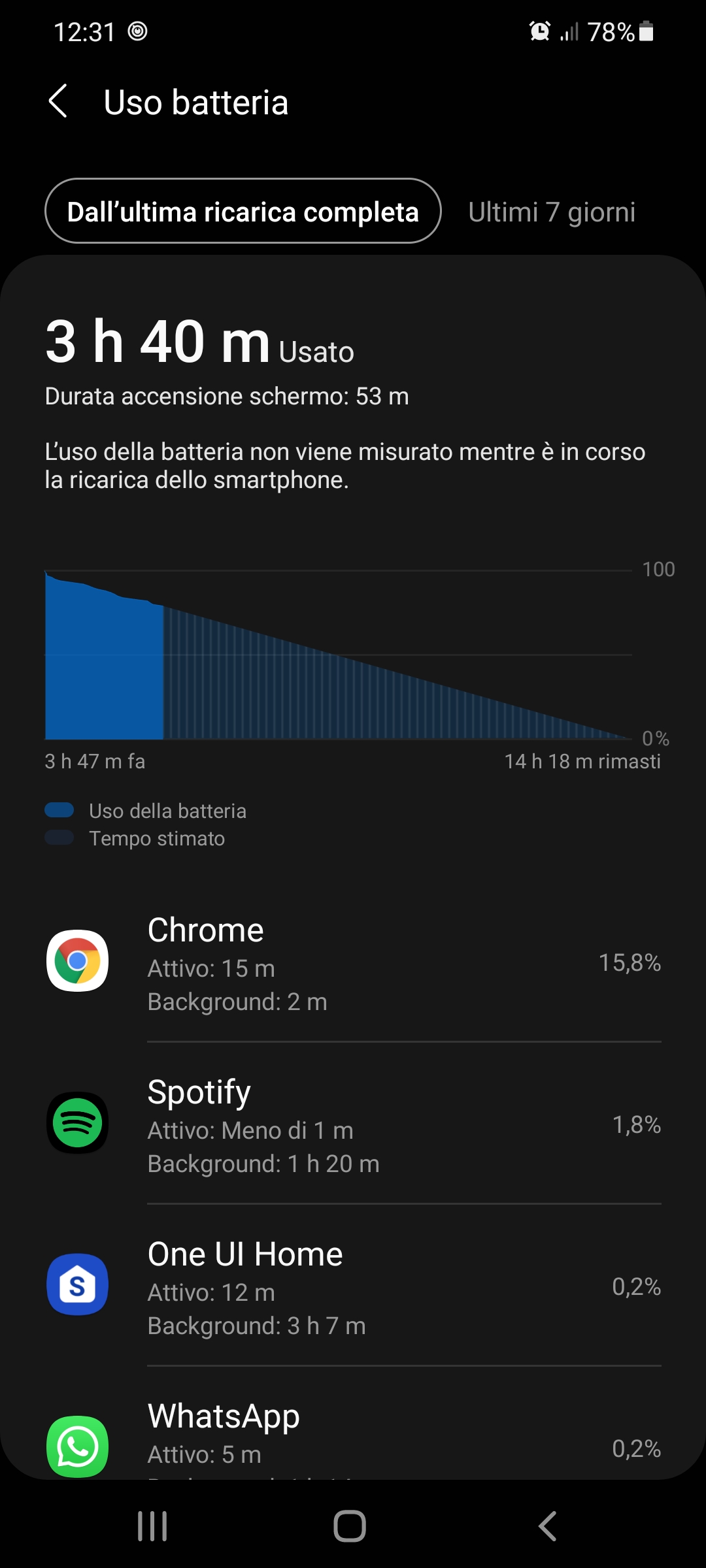Switch to Ultimi 7 giorni tab
The width and height of the screenshot is (706, 1568).
[551, 212]
